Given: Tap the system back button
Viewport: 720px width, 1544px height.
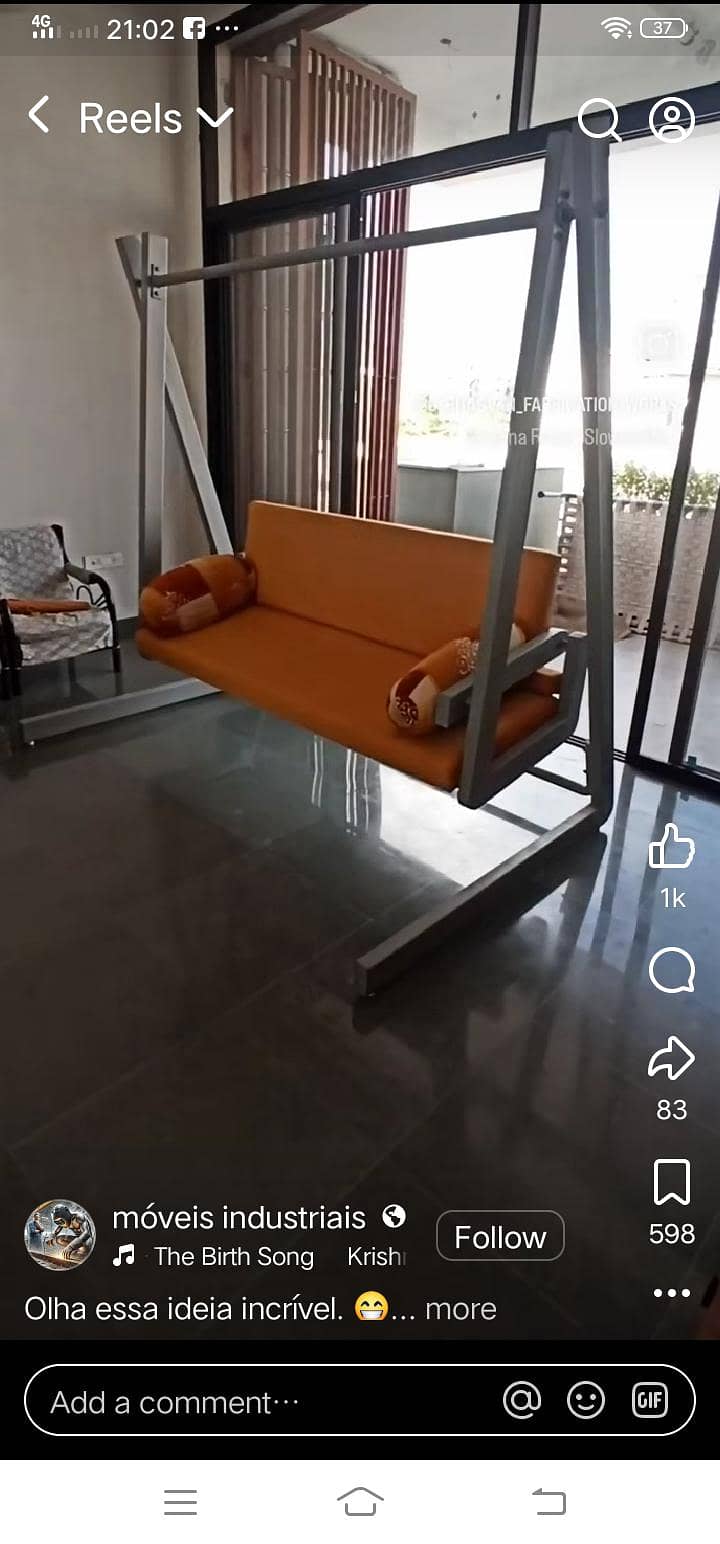Looking at the screenshot, I should [x=548, y=1501].
